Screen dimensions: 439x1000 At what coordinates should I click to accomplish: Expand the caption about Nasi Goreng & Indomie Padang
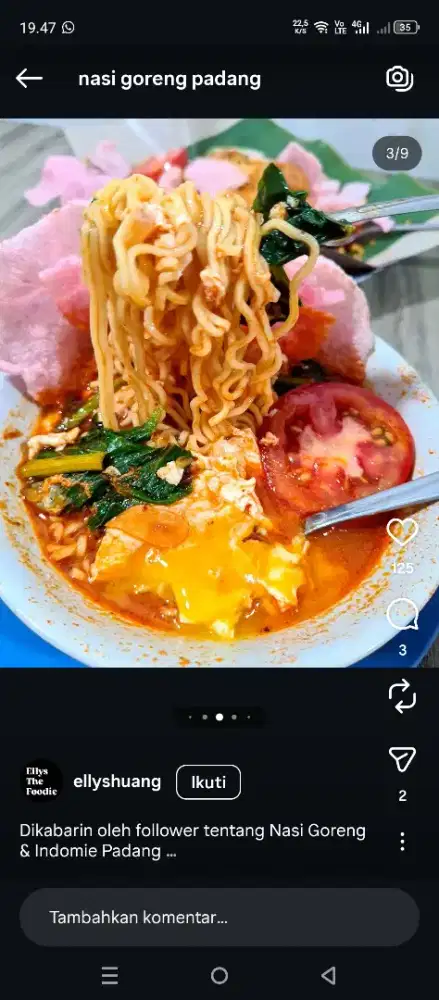193,841
